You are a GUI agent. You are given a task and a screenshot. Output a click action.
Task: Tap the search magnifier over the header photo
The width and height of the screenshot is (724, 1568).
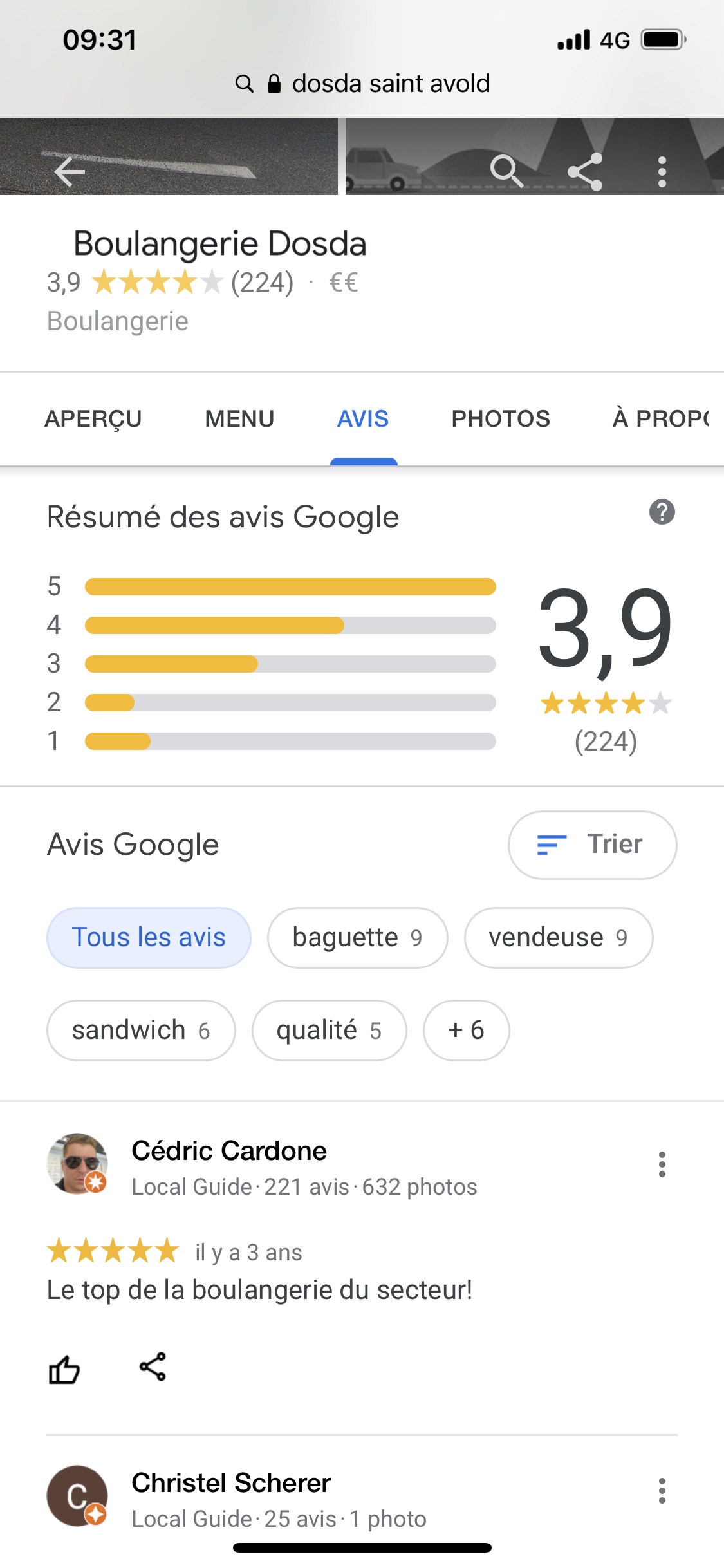pos(506,171)
